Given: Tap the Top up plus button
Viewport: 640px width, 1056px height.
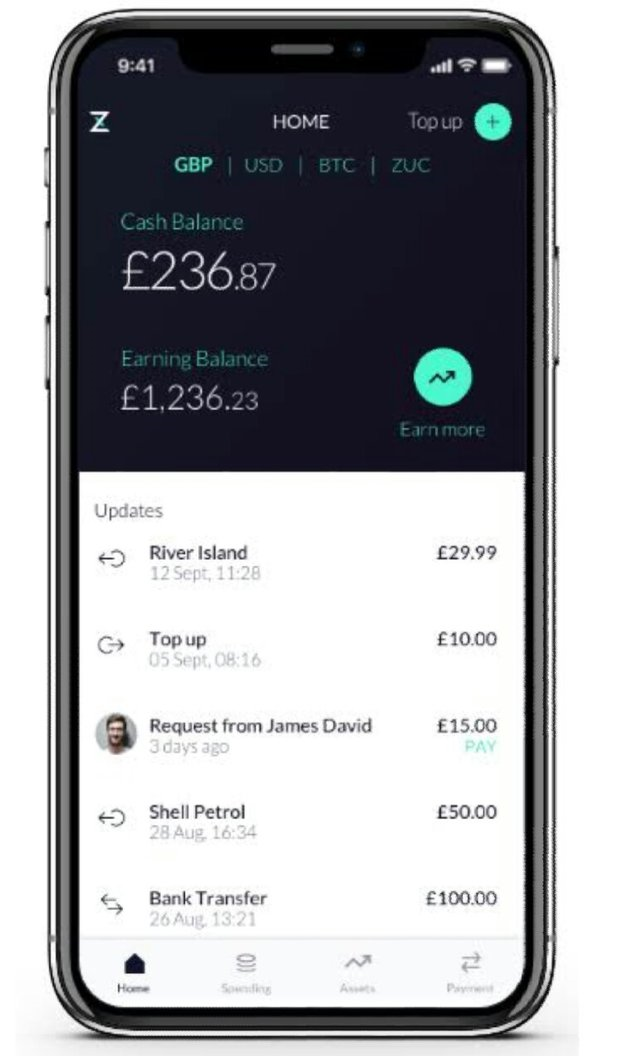Looking at the screenshot, I should tap(492, 122).
